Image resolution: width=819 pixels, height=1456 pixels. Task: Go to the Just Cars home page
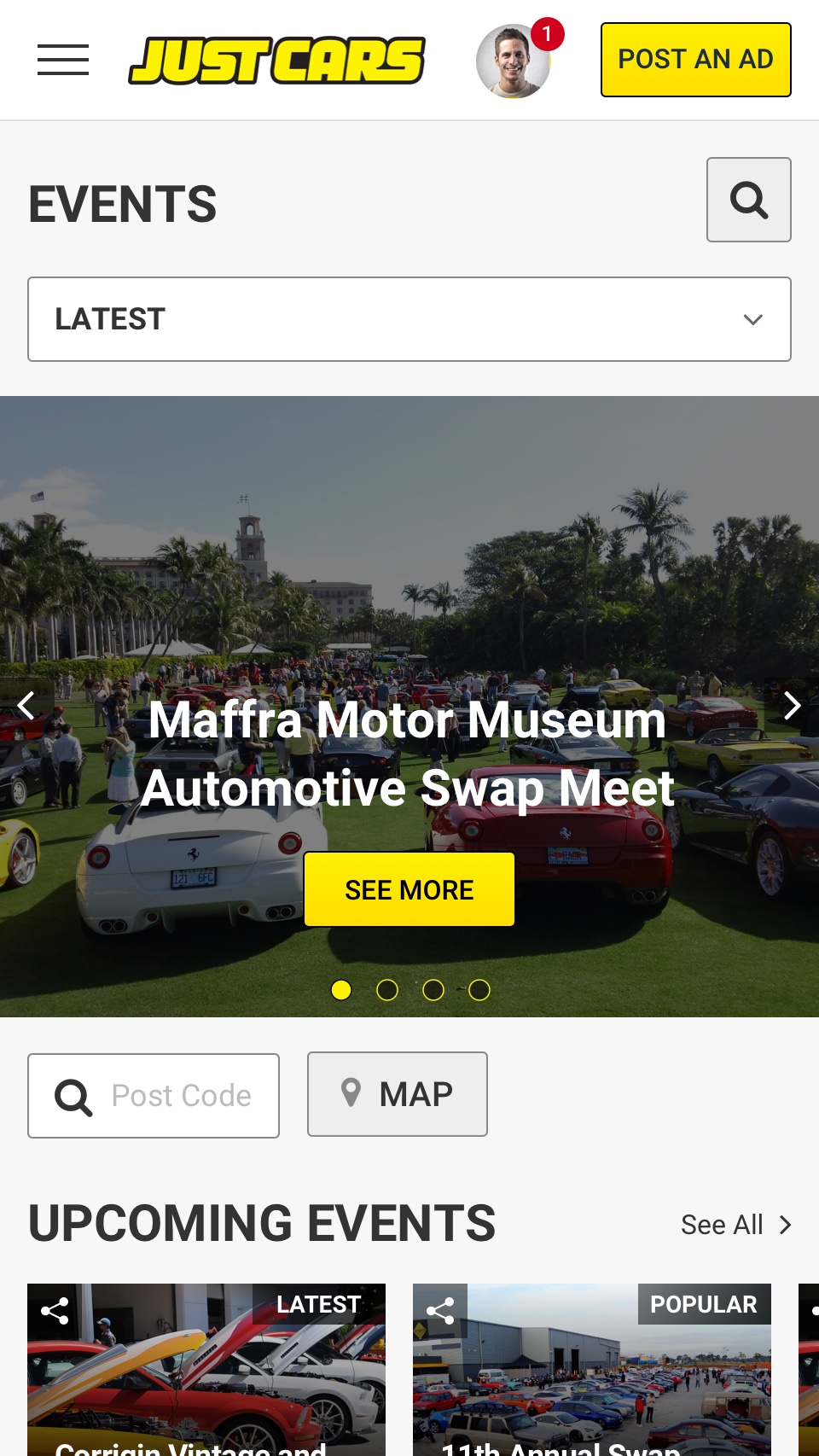pyautogui.click(x=276, y=60)
